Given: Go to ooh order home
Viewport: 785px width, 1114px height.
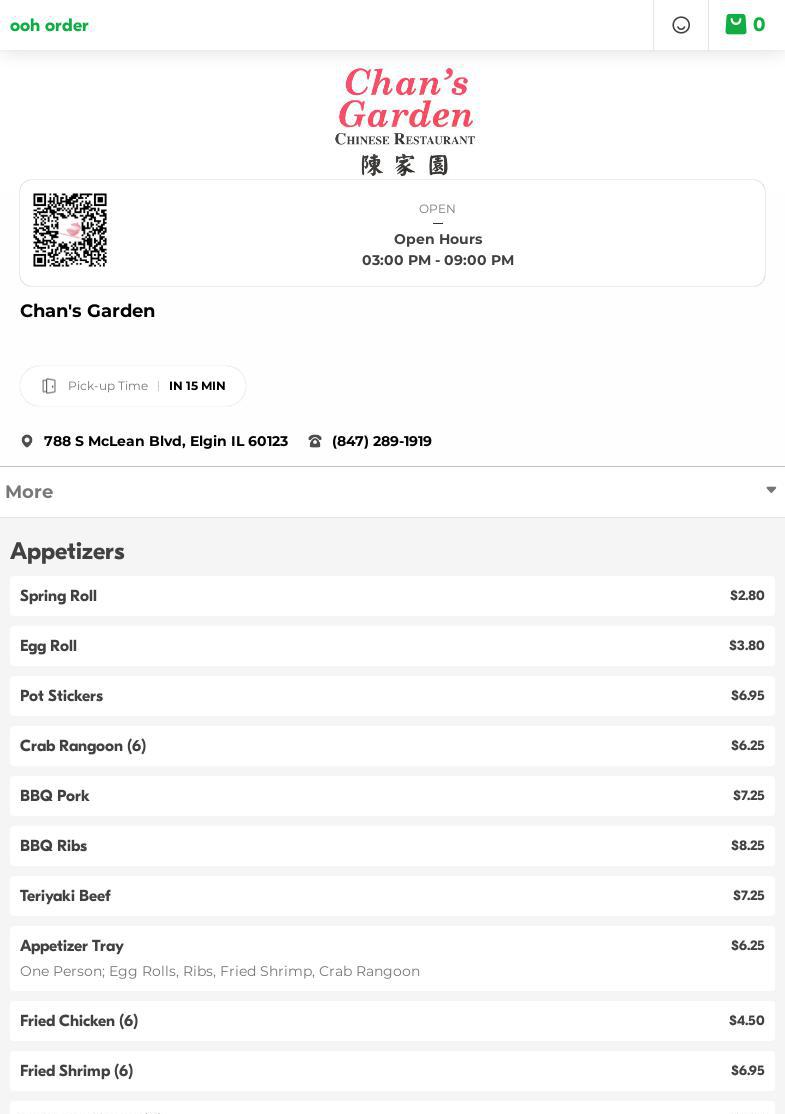Looking at the screenshot, I should (49, 25).
